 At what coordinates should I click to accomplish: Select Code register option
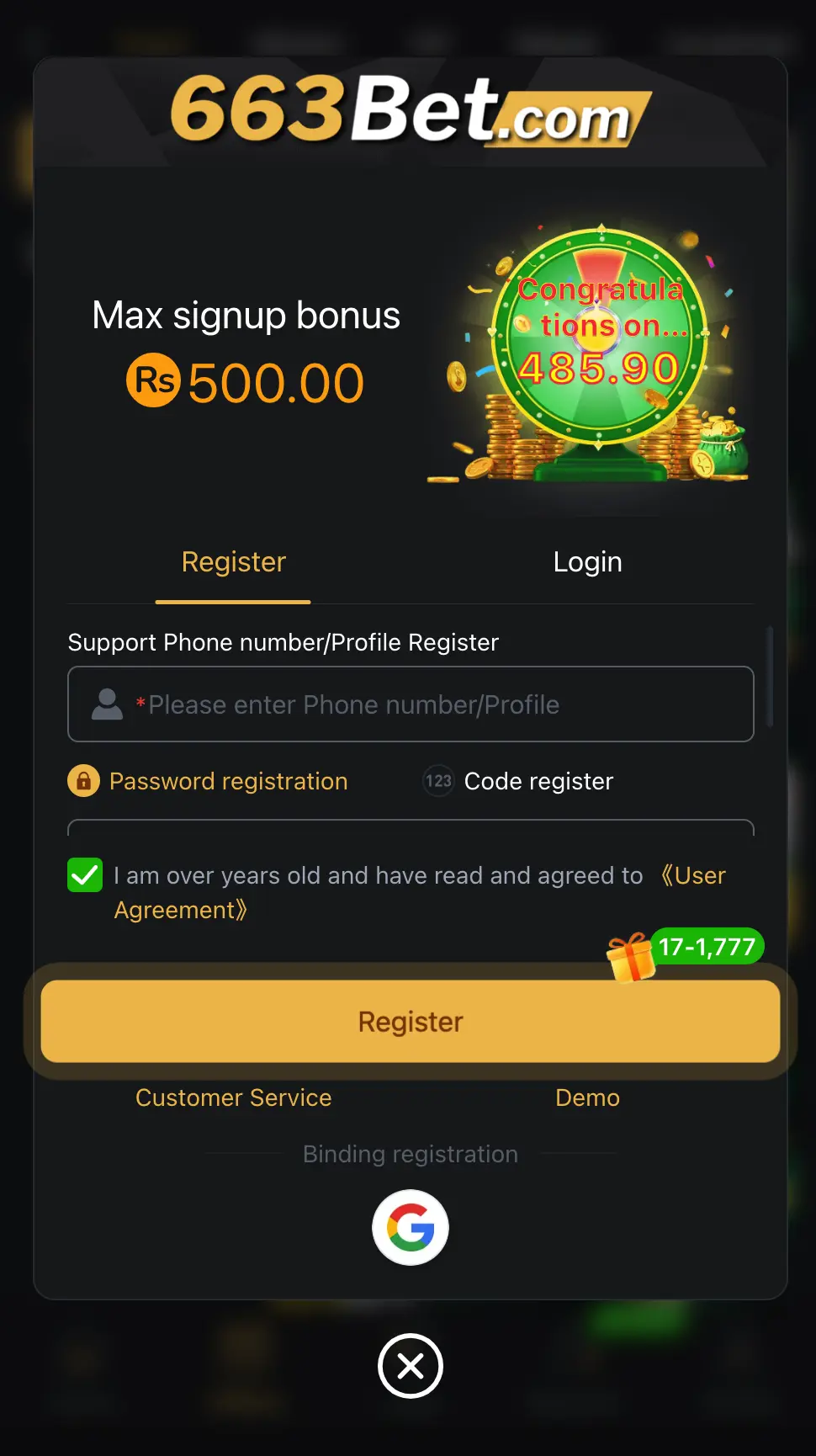click(x=538, y=781)
